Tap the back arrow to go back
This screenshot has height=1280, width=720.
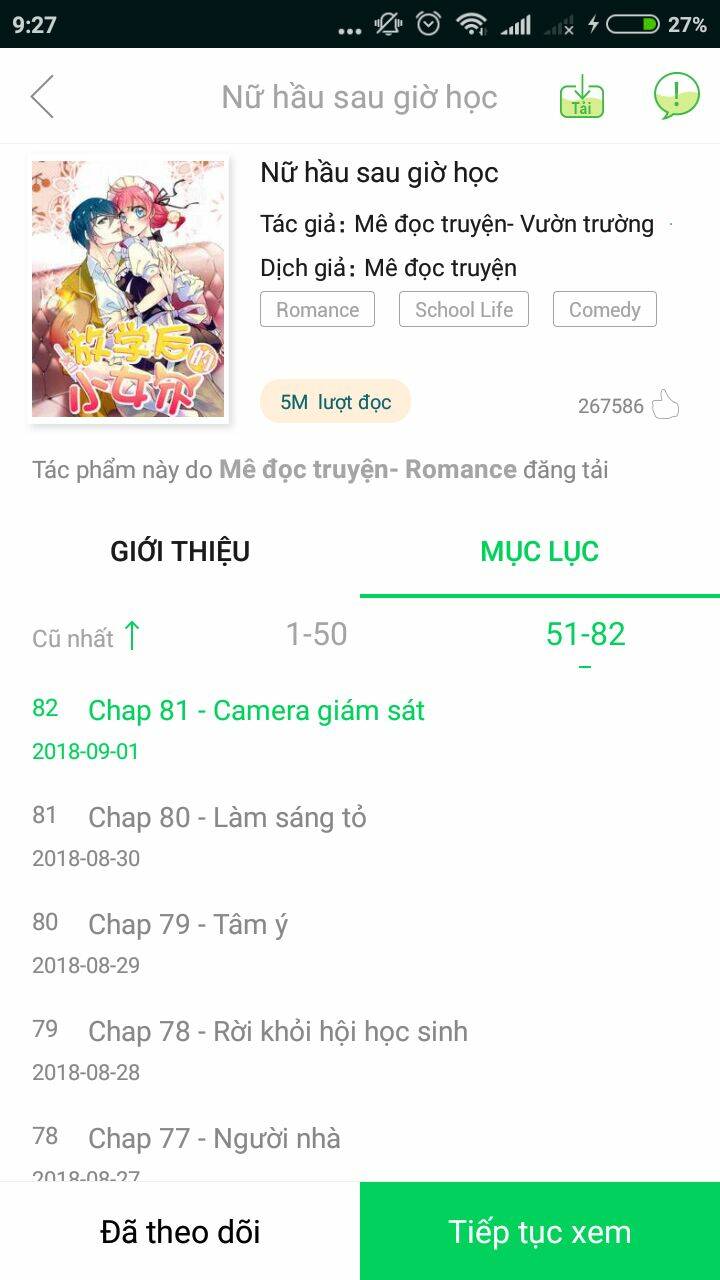(x=42, y=97)
